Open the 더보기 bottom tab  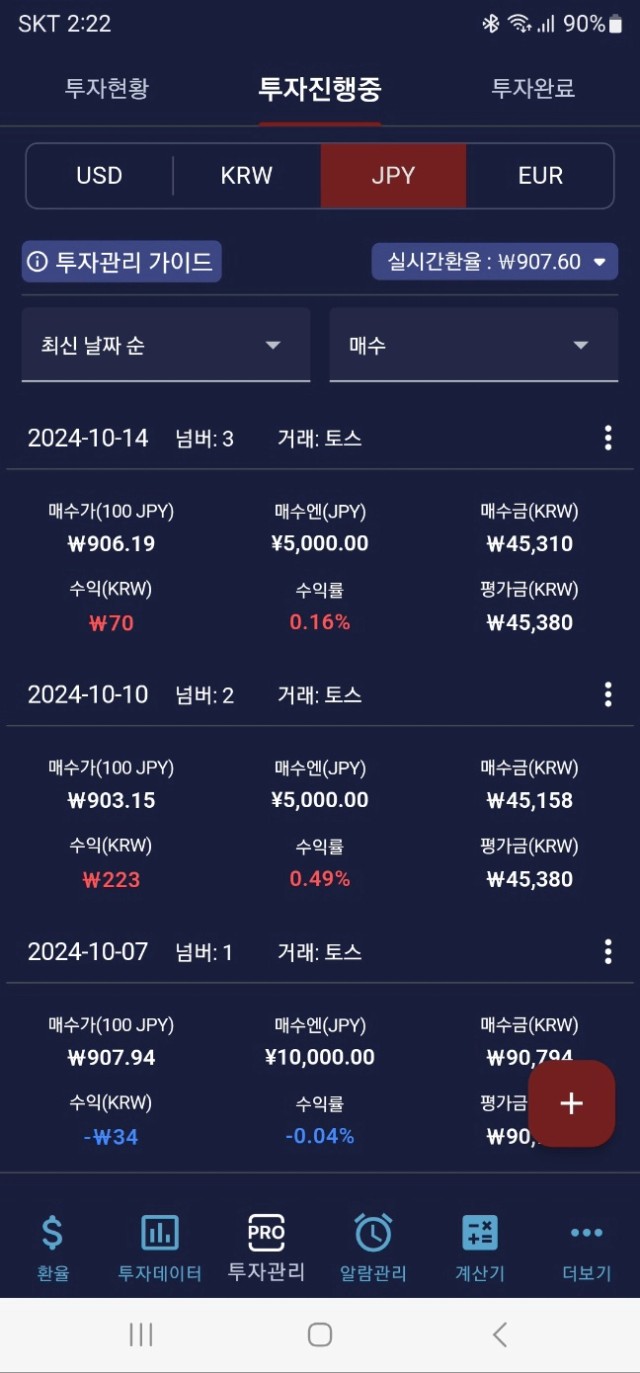click(586, 1247)
